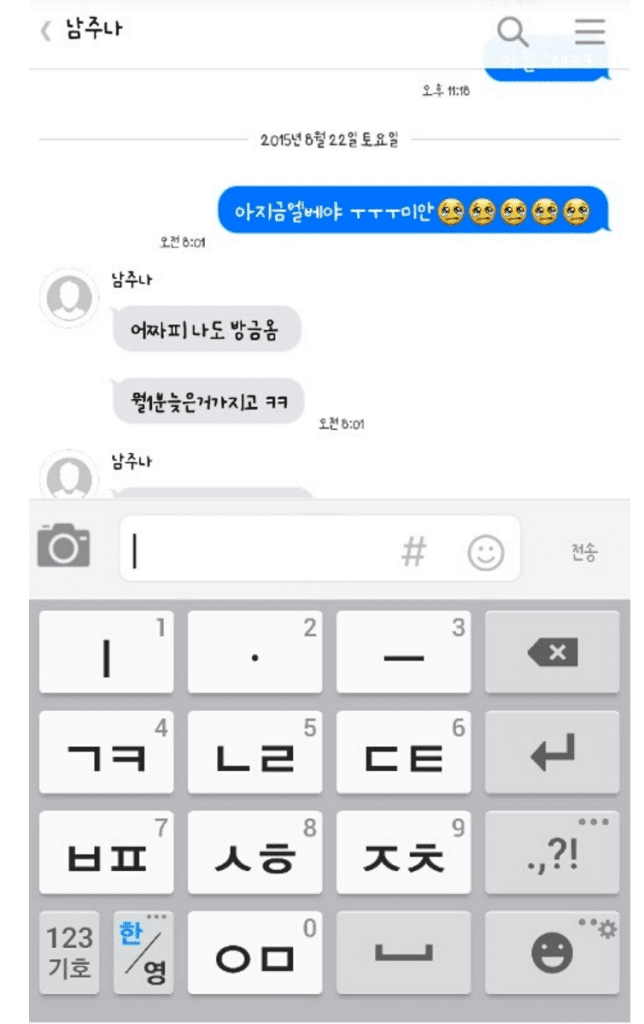644x1024 pixels.
Task: Tap the hashtag search icon
Action: pos(413,551)
